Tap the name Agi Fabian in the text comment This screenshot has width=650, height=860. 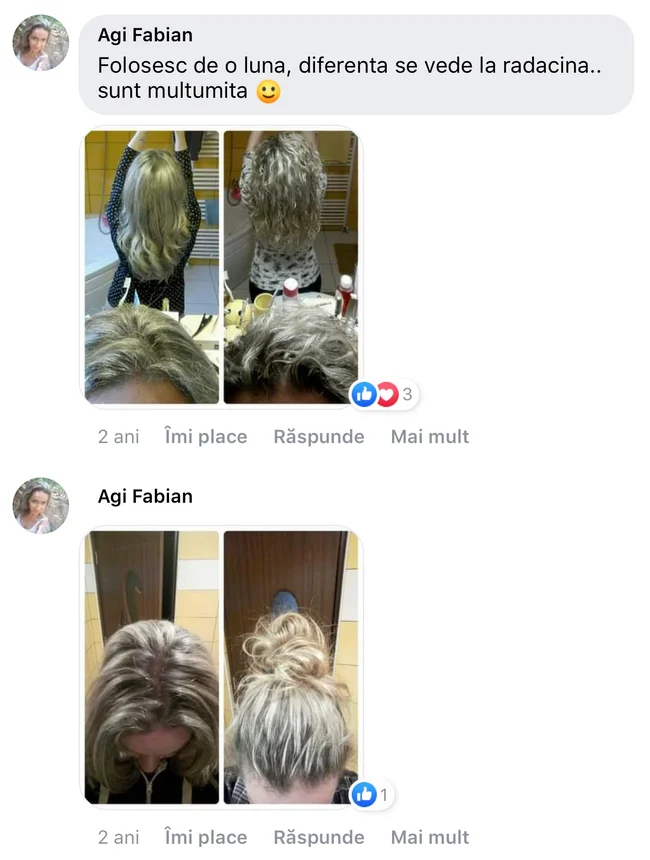pos(145,35)
